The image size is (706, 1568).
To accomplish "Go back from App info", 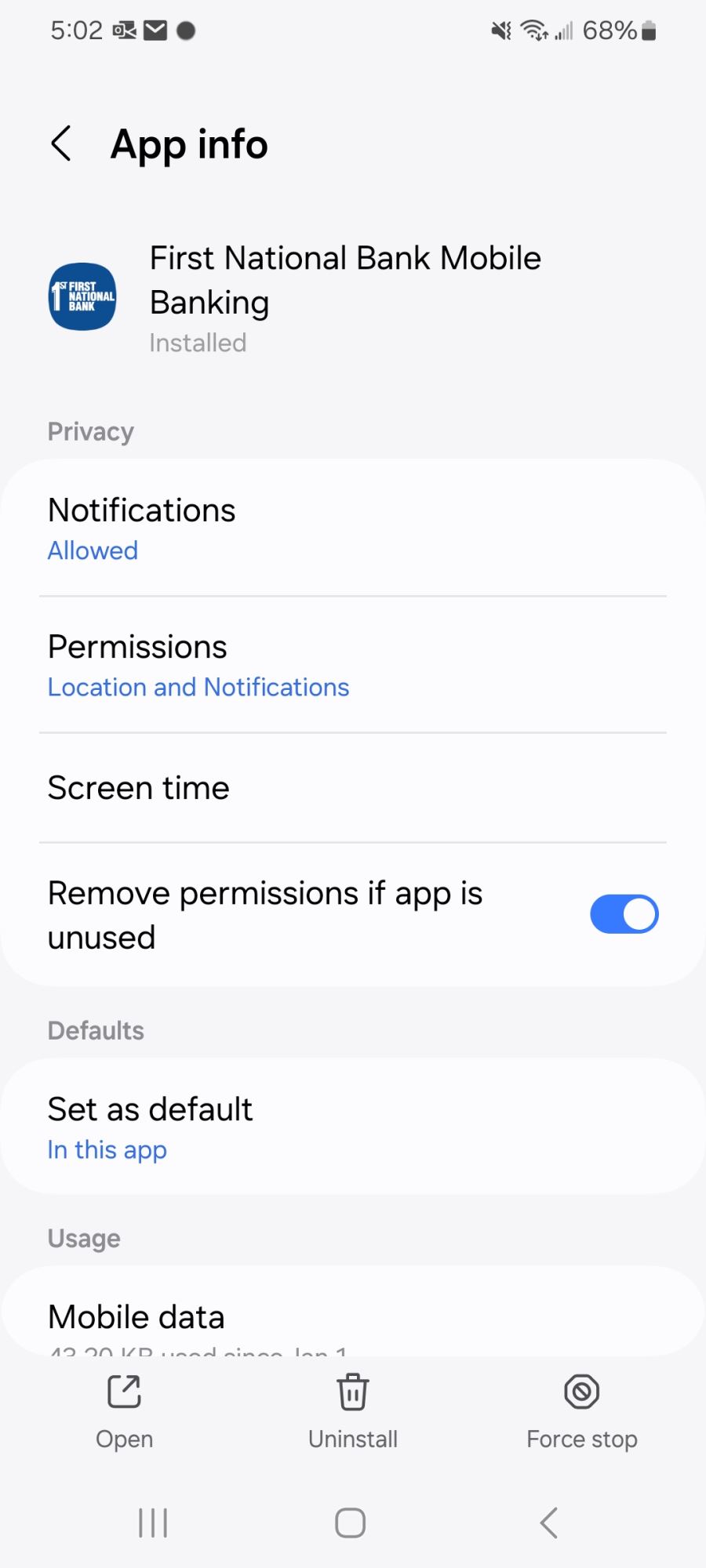I will click(61, 143).
